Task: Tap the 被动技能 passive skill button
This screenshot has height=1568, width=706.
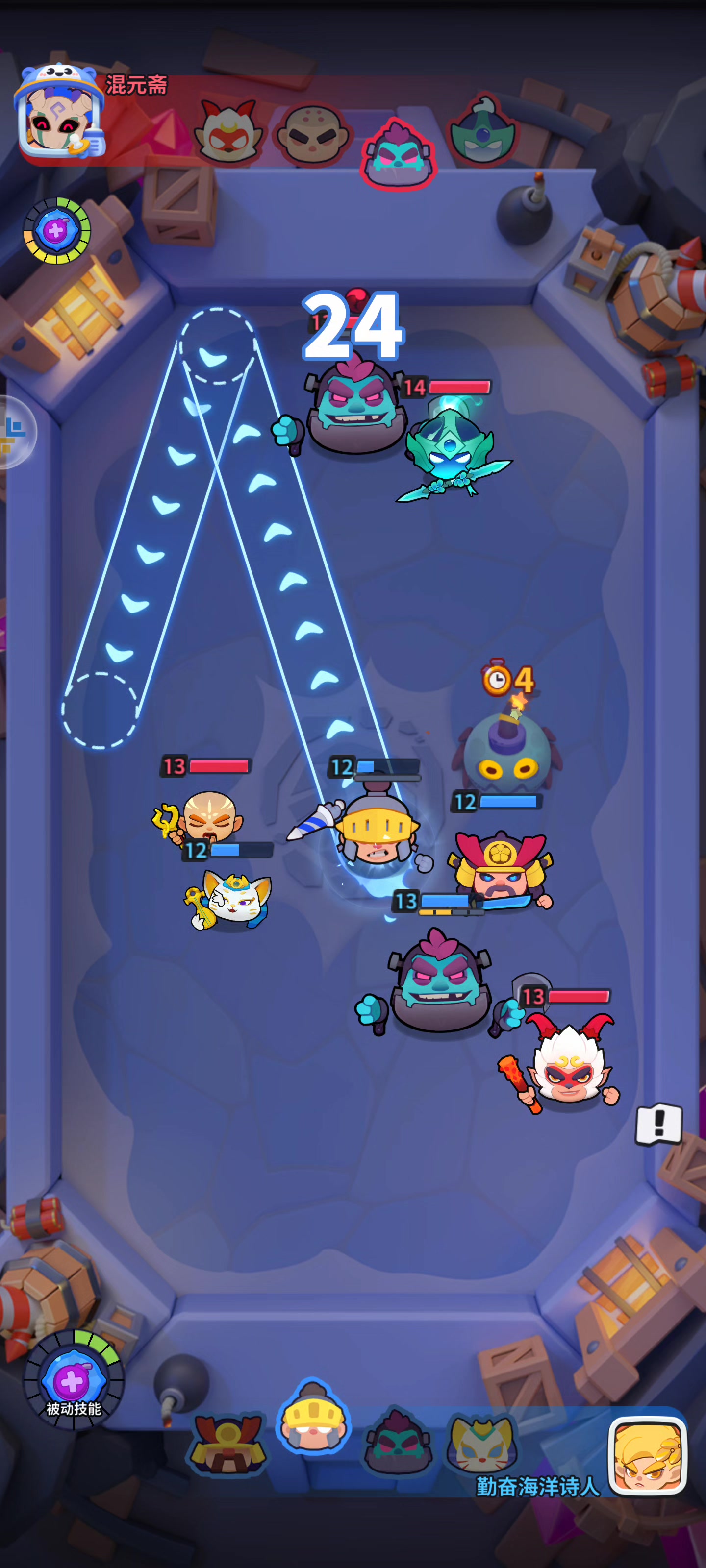Action: click(73, 1380)
